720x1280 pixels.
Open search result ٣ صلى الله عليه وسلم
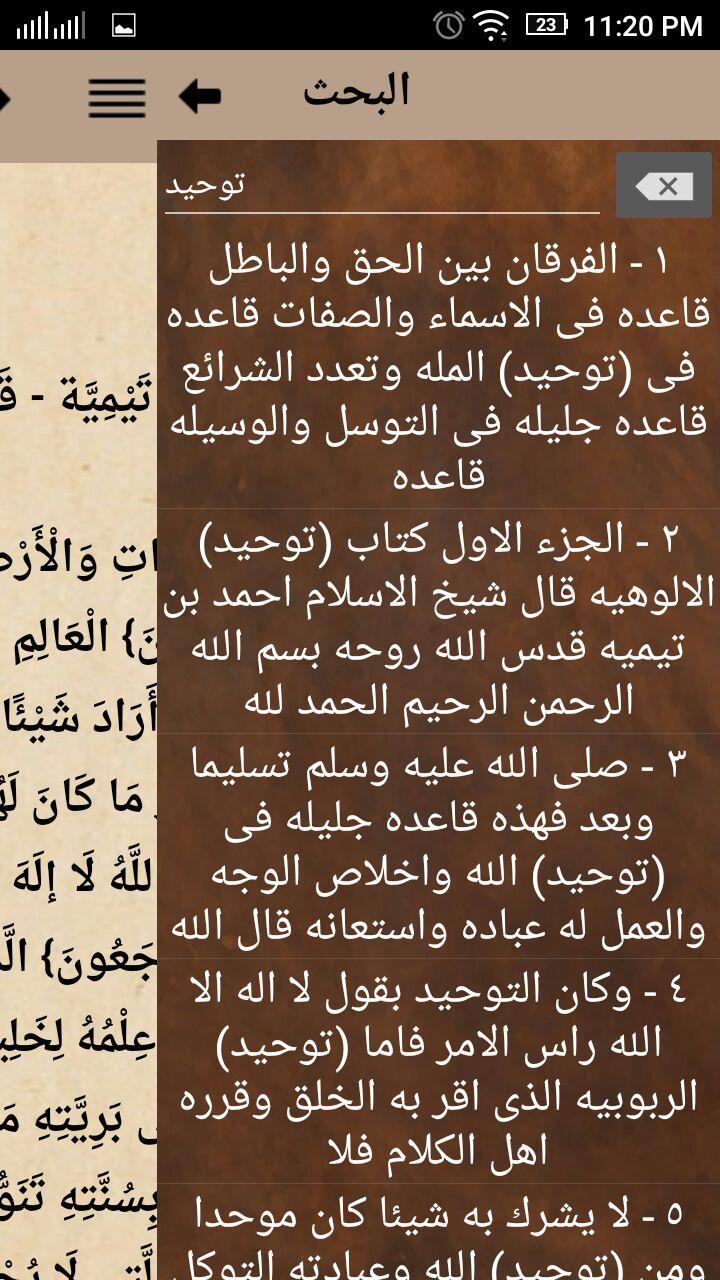438,846
